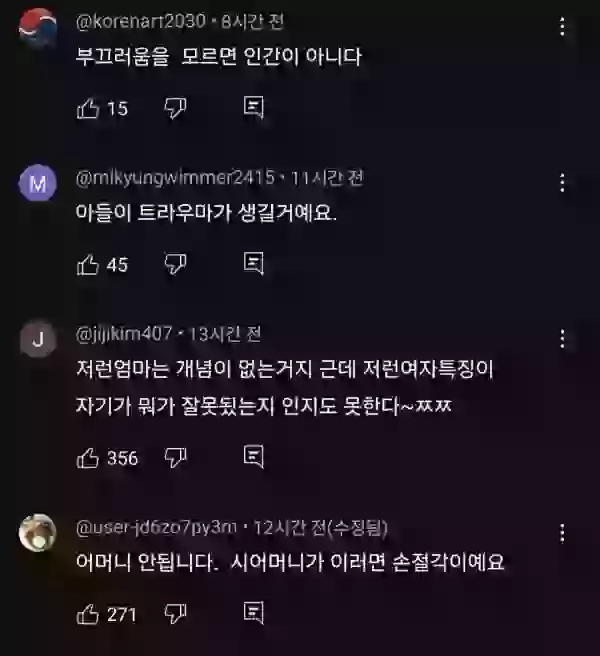Viewport: 600px width, 656px height.
Task: Open @jijikim407's profile avatar
Action: (38, 339)
